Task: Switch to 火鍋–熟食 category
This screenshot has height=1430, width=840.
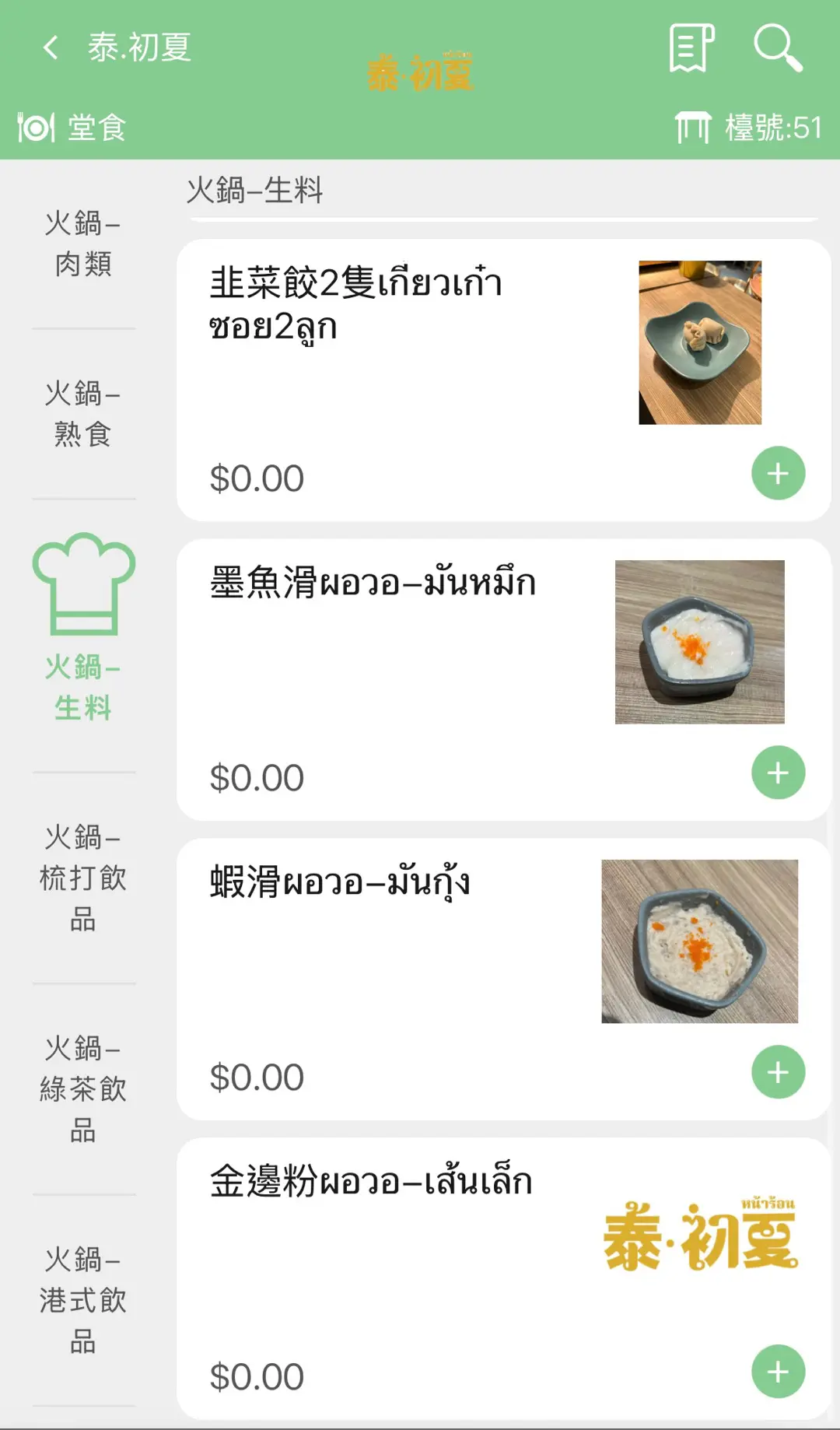Action: coord(83,414)
